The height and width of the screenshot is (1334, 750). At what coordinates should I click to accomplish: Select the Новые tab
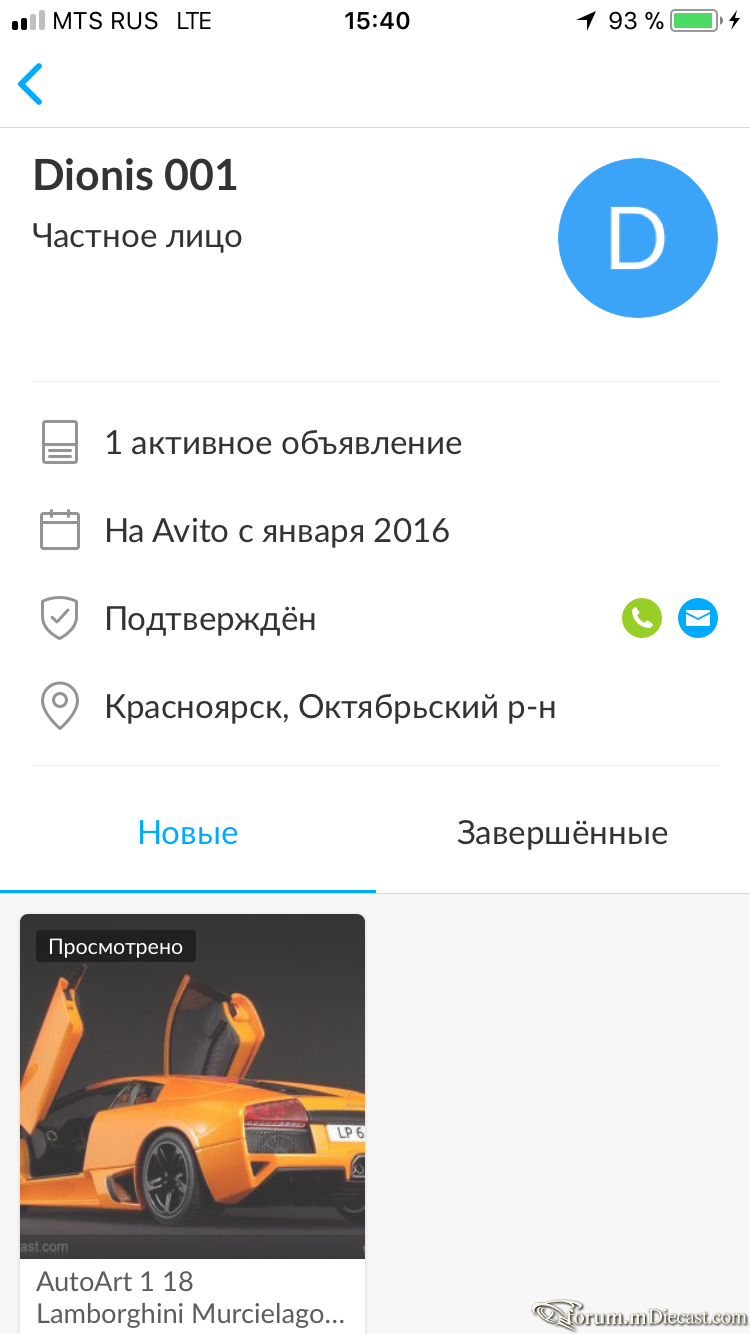pyautogui.click(x=188, y=833)
